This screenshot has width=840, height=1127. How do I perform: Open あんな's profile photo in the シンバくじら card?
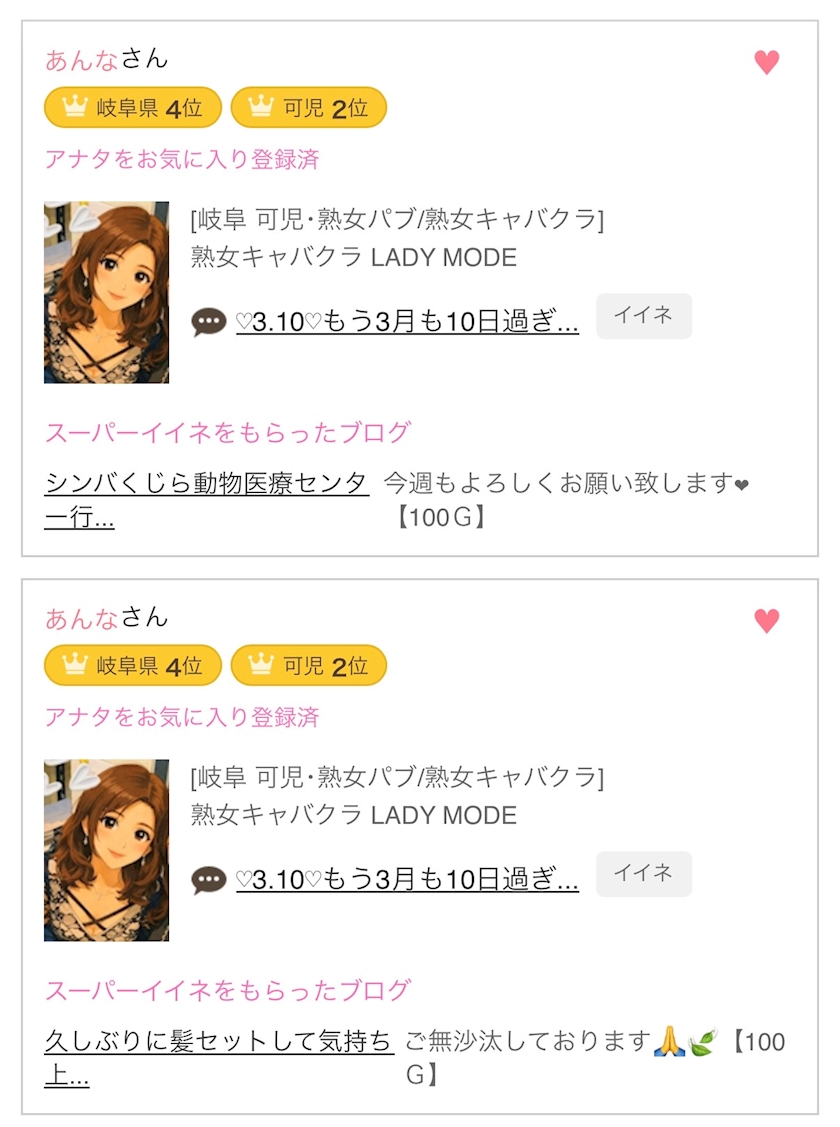point(106,293)
